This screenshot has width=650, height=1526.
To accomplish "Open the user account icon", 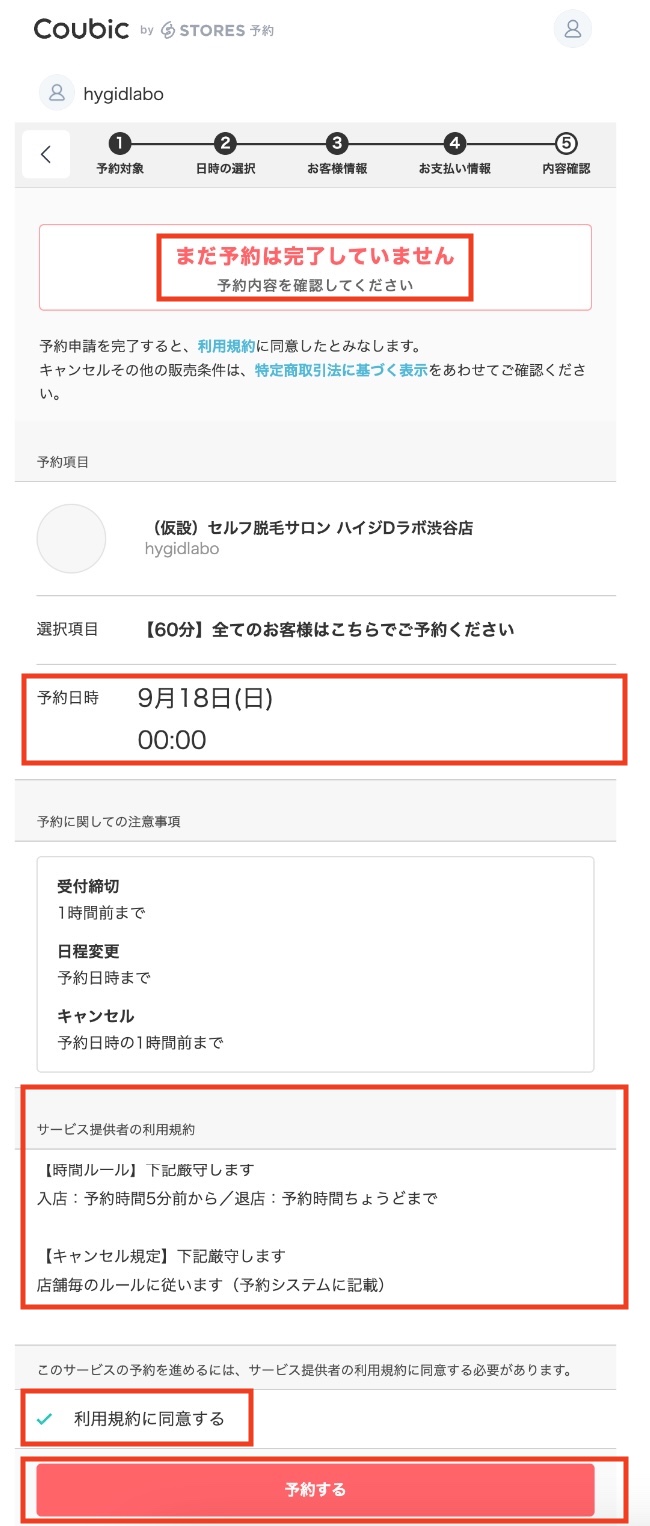I will pos(572,29).
